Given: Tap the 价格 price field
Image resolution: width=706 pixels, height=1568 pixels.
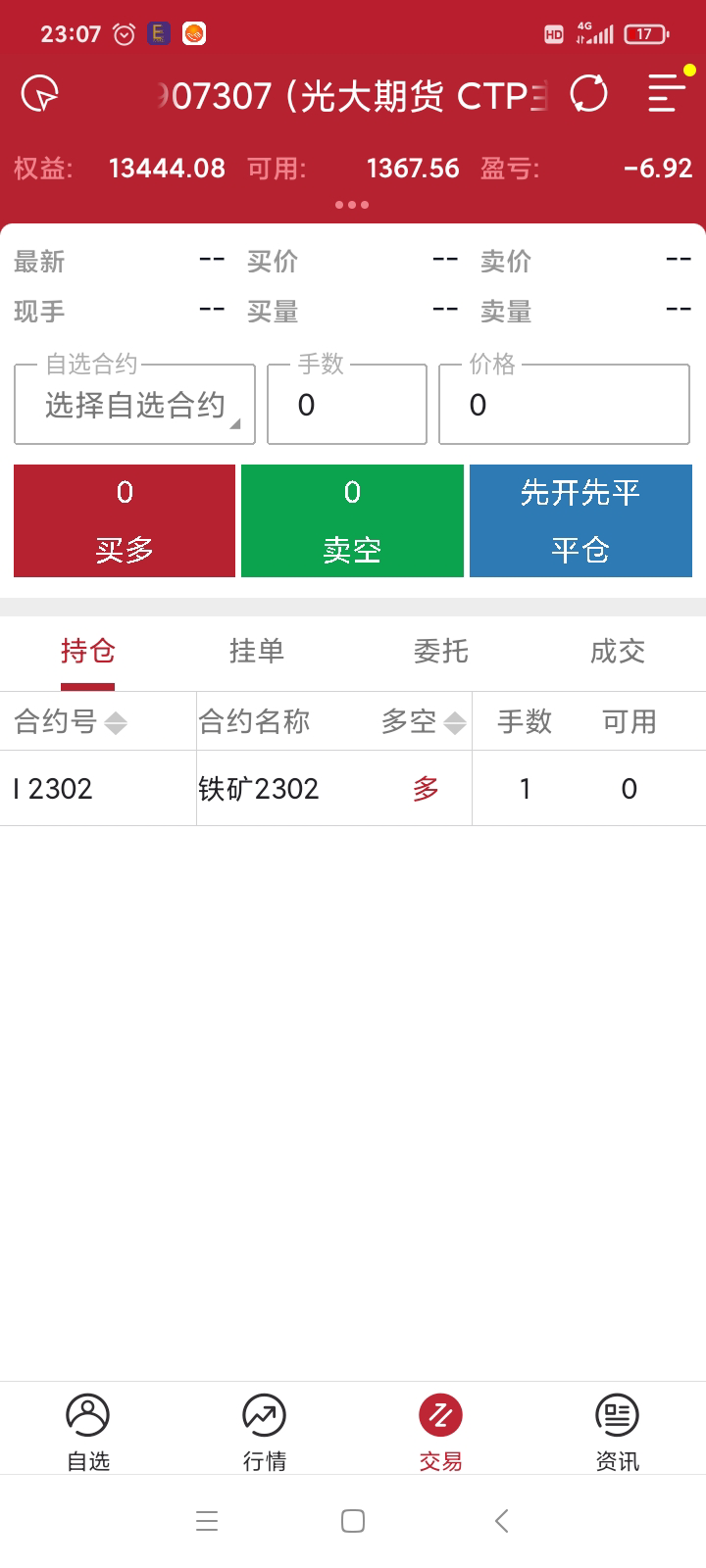Looking at the screenshot, I should click(x=564, y=405).
